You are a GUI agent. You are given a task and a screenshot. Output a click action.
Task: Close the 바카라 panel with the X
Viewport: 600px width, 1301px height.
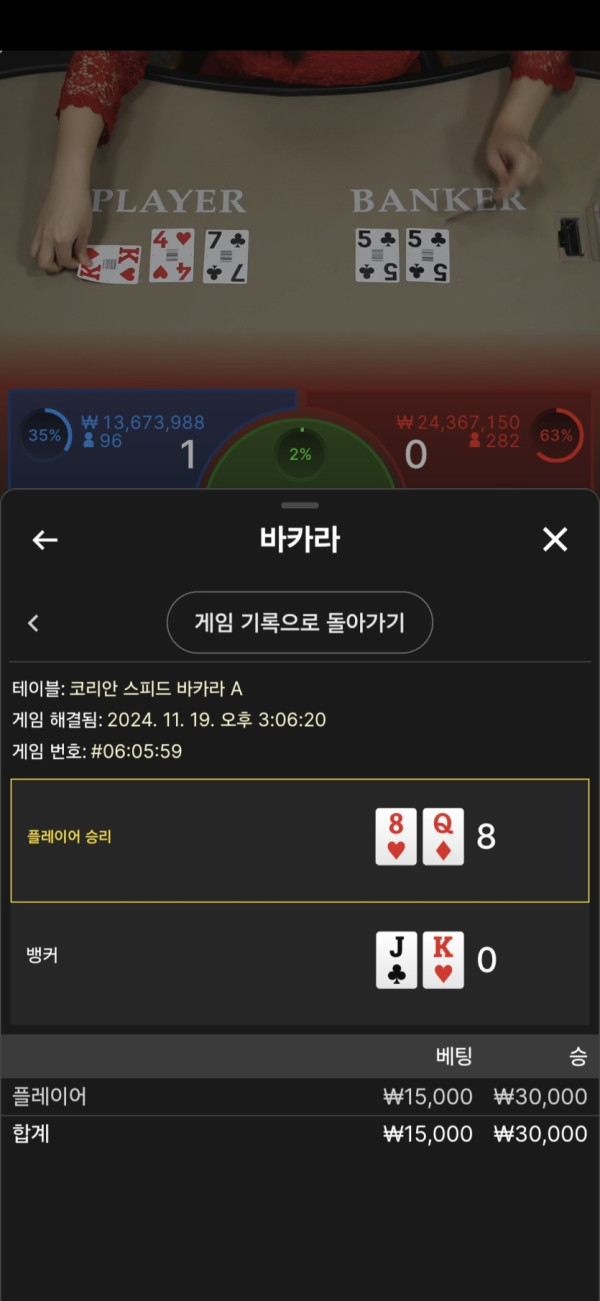tap(554, 540)
